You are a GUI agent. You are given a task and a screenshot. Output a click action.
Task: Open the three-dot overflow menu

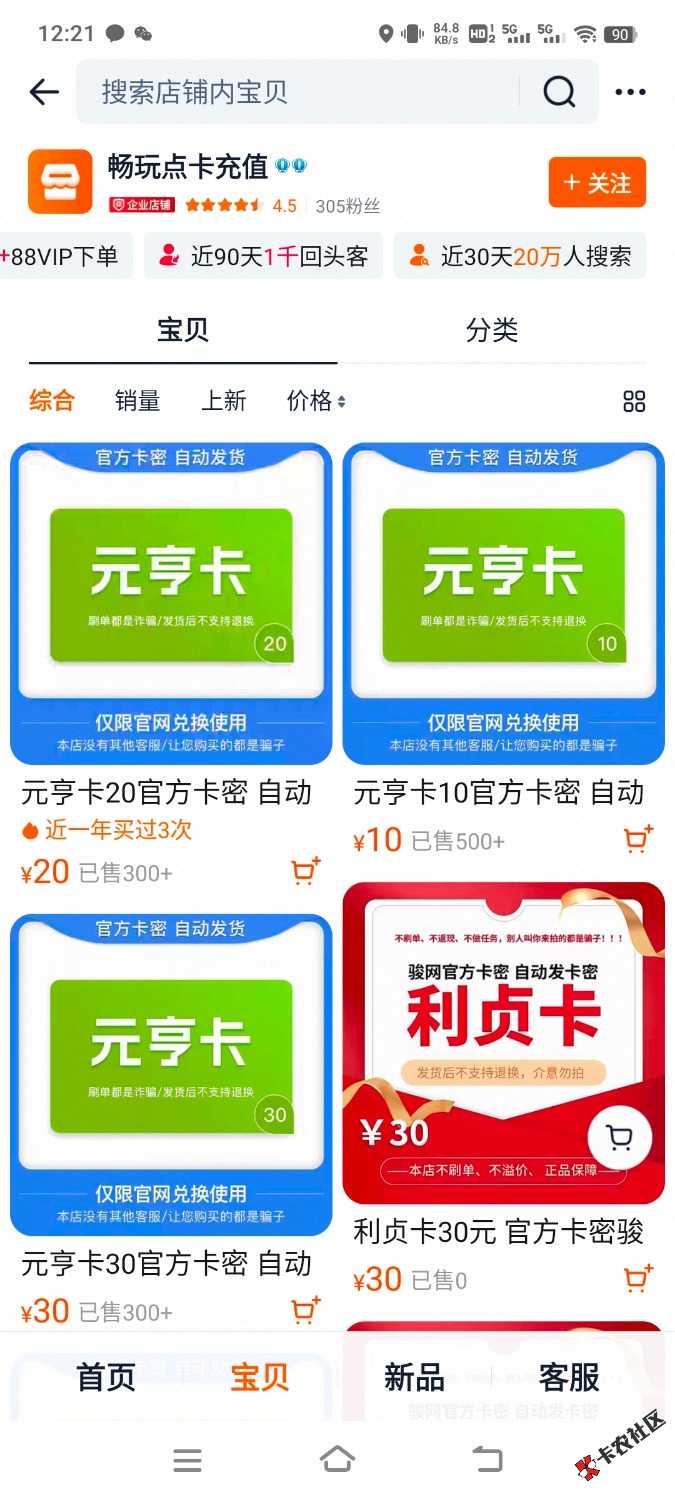click(x=630, y=92)
